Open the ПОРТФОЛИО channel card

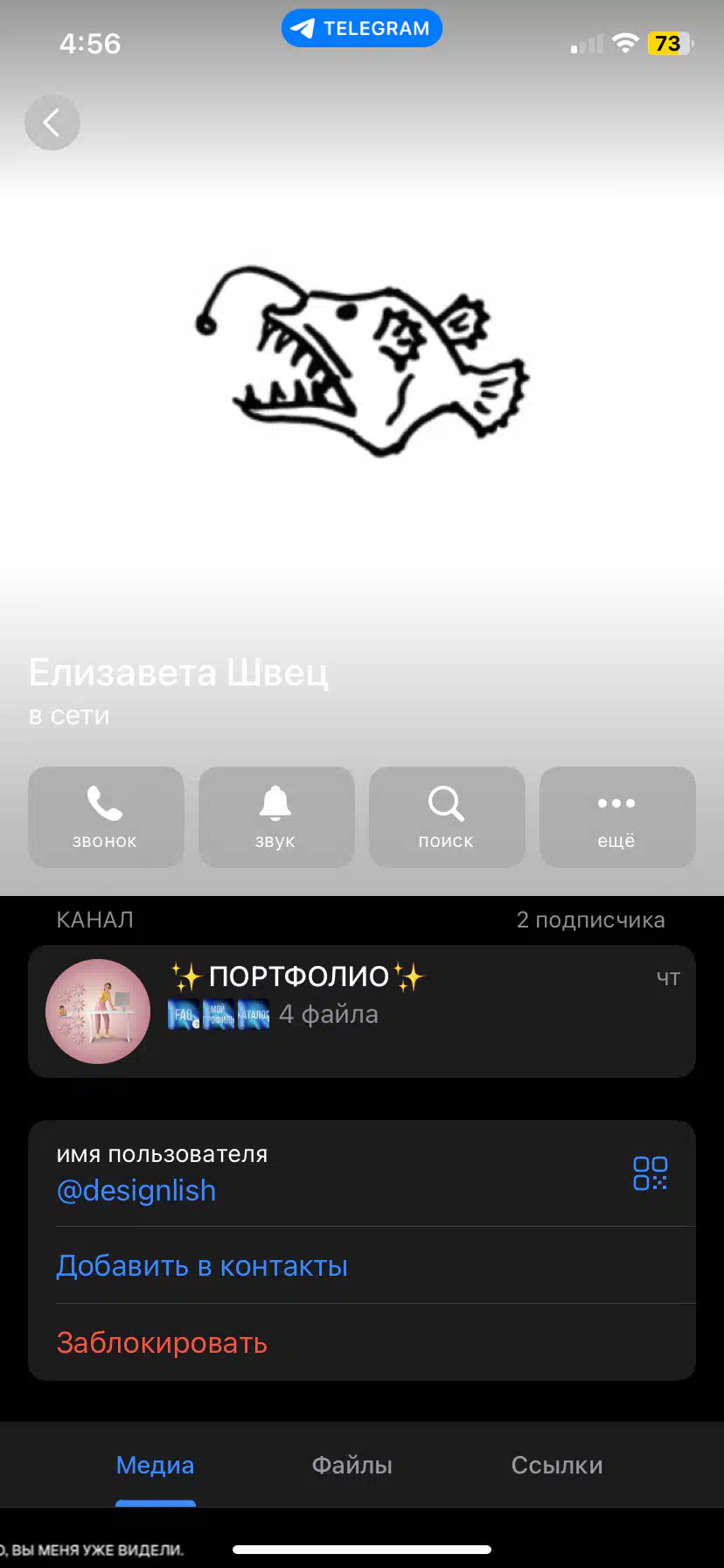coord(362,1011)
